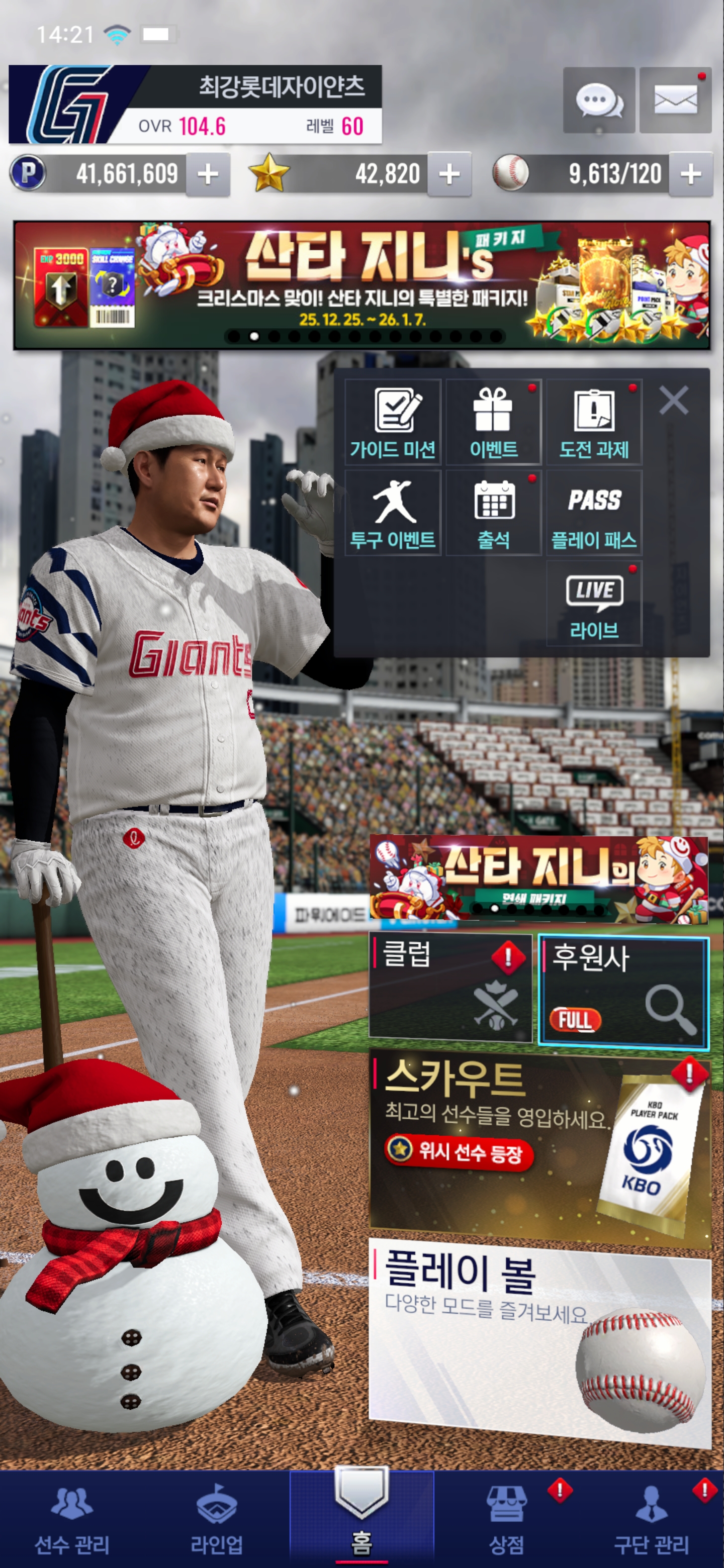Image resolution: width=724 pixels, height=1568 pixels.
Task: Open the 라이브 menu
Action: coord(594,603)
